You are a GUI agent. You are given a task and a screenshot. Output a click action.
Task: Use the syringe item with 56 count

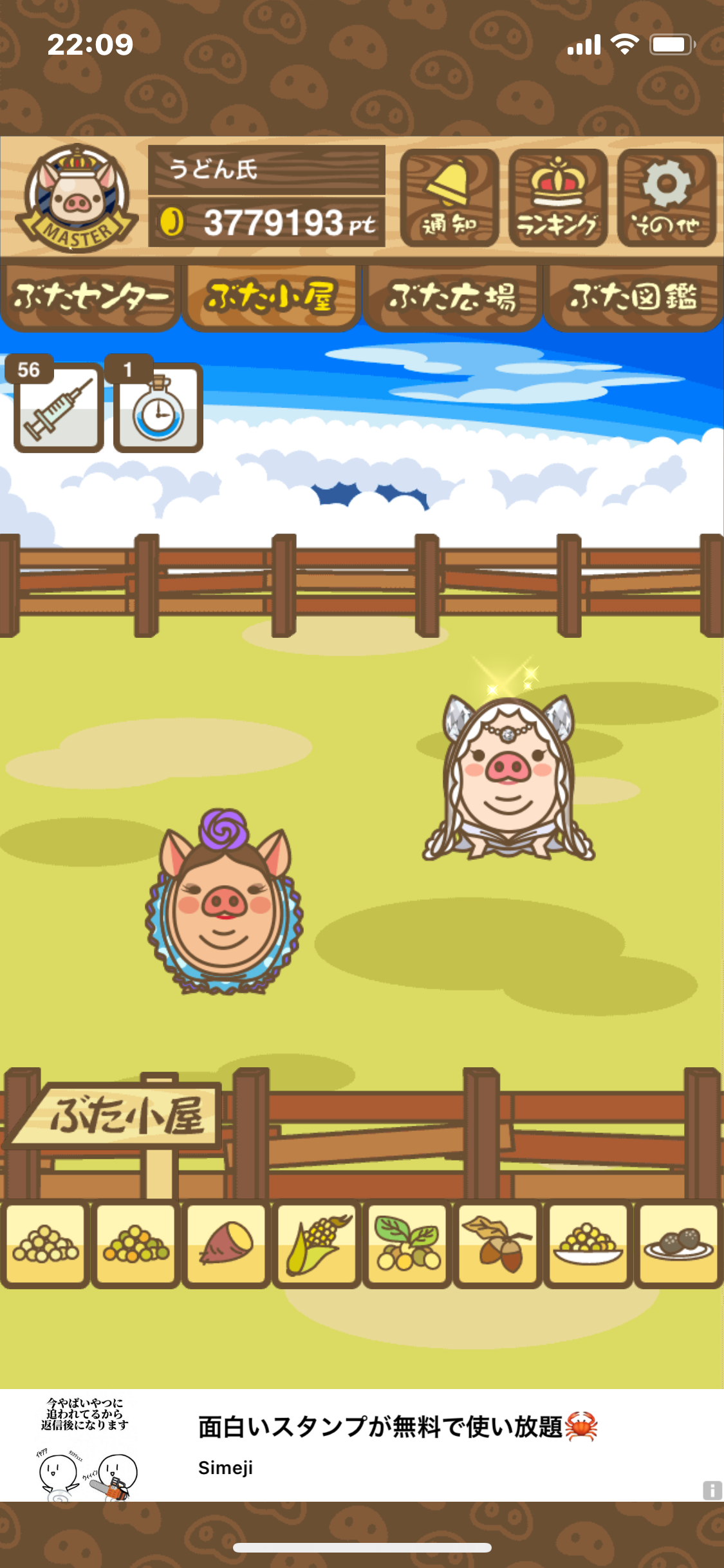[58, 407]
